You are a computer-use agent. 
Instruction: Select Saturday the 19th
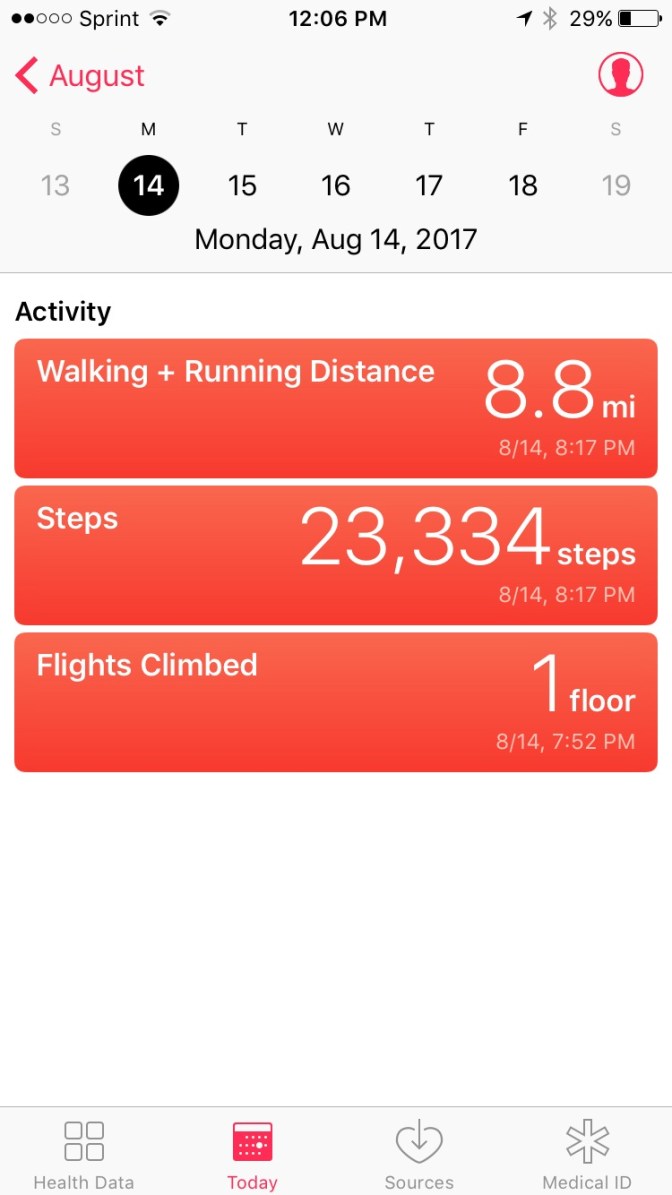(616, 186)
